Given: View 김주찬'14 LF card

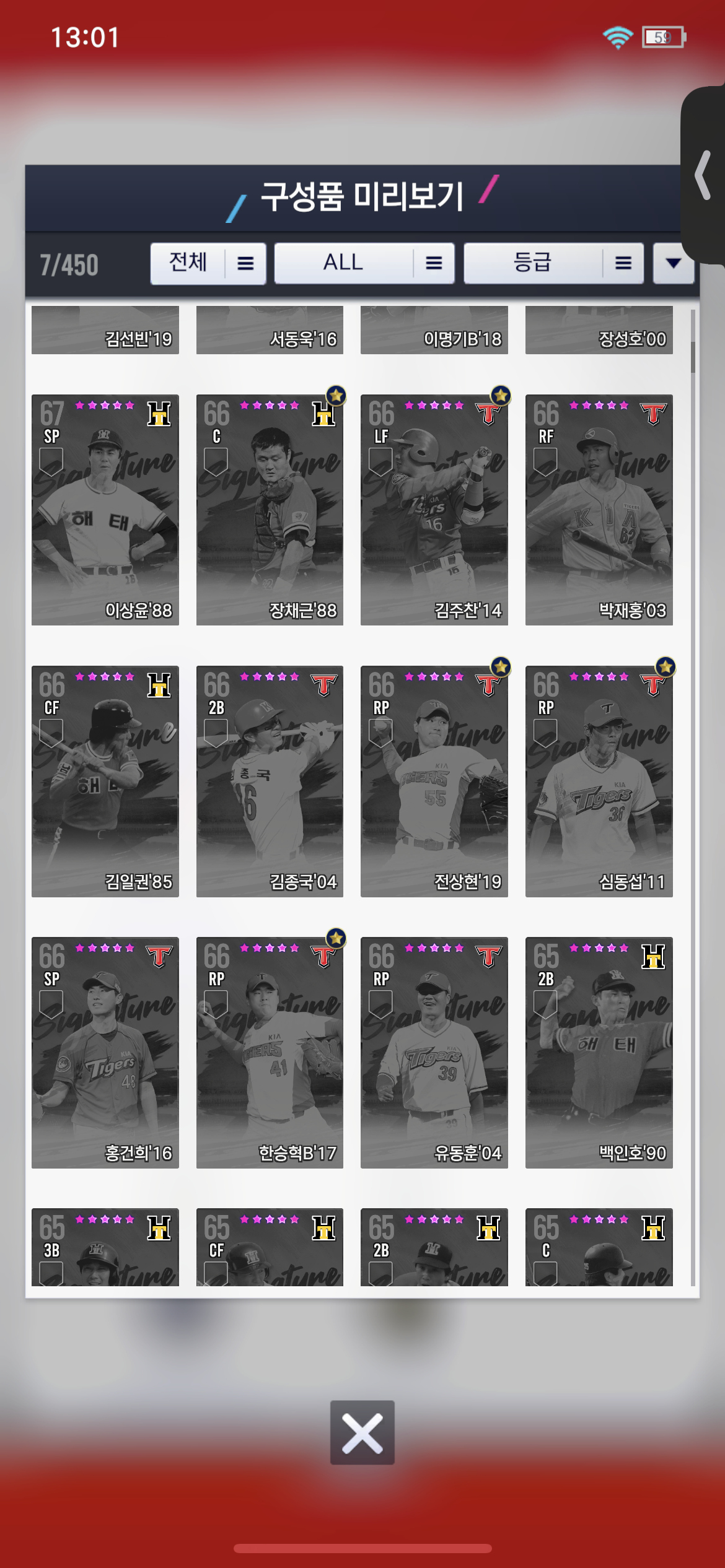Looking at the screenshot, I should click(434, 510).
